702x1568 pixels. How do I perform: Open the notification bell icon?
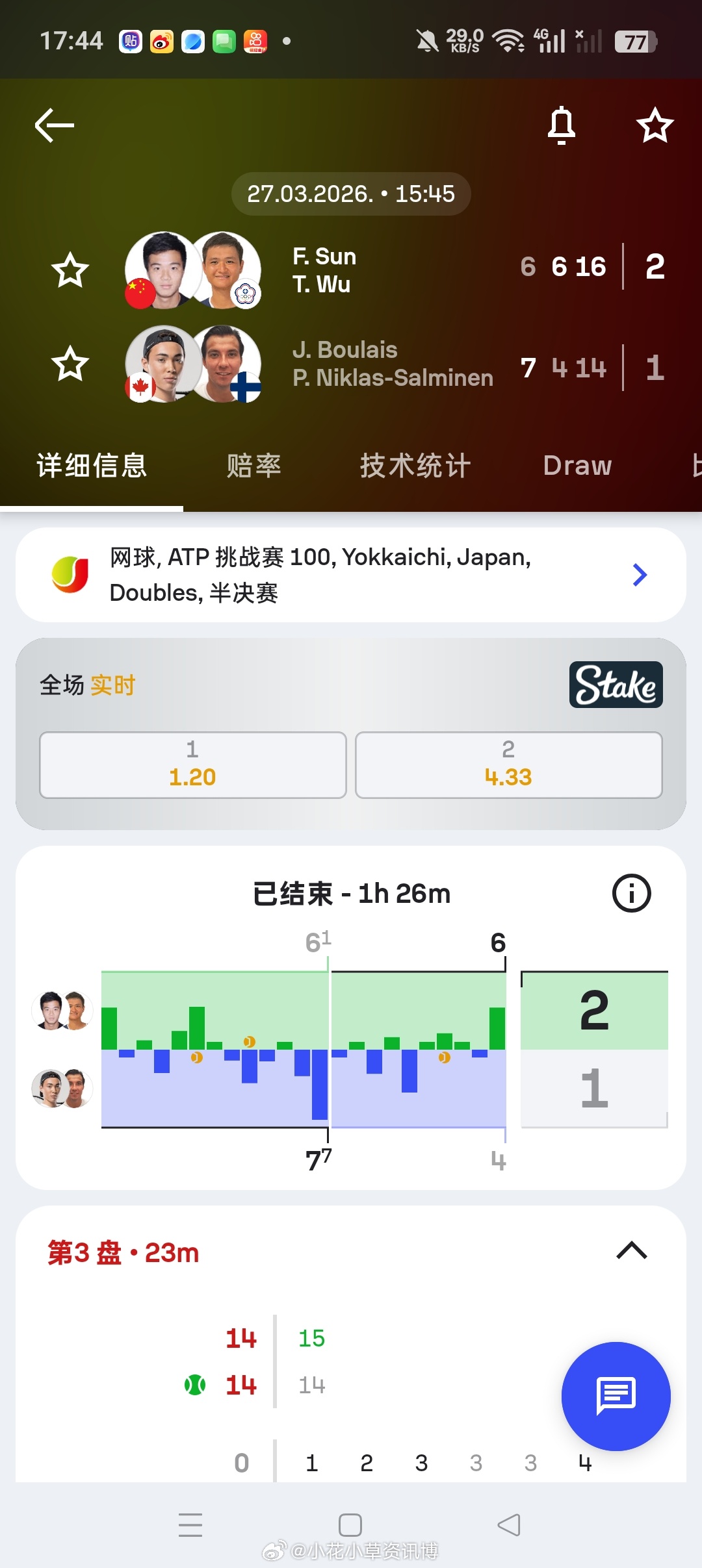click(x=562, y=125)
